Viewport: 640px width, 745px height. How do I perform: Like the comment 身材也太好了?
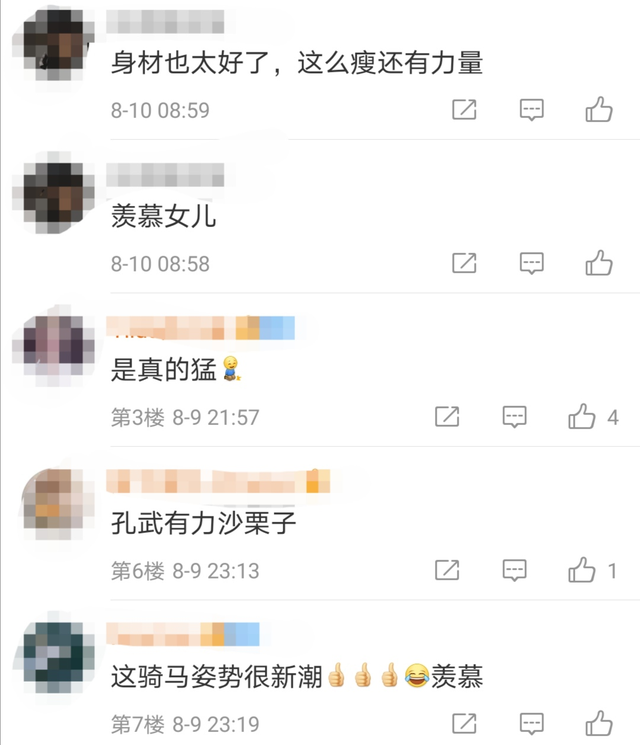pos(599,110)
